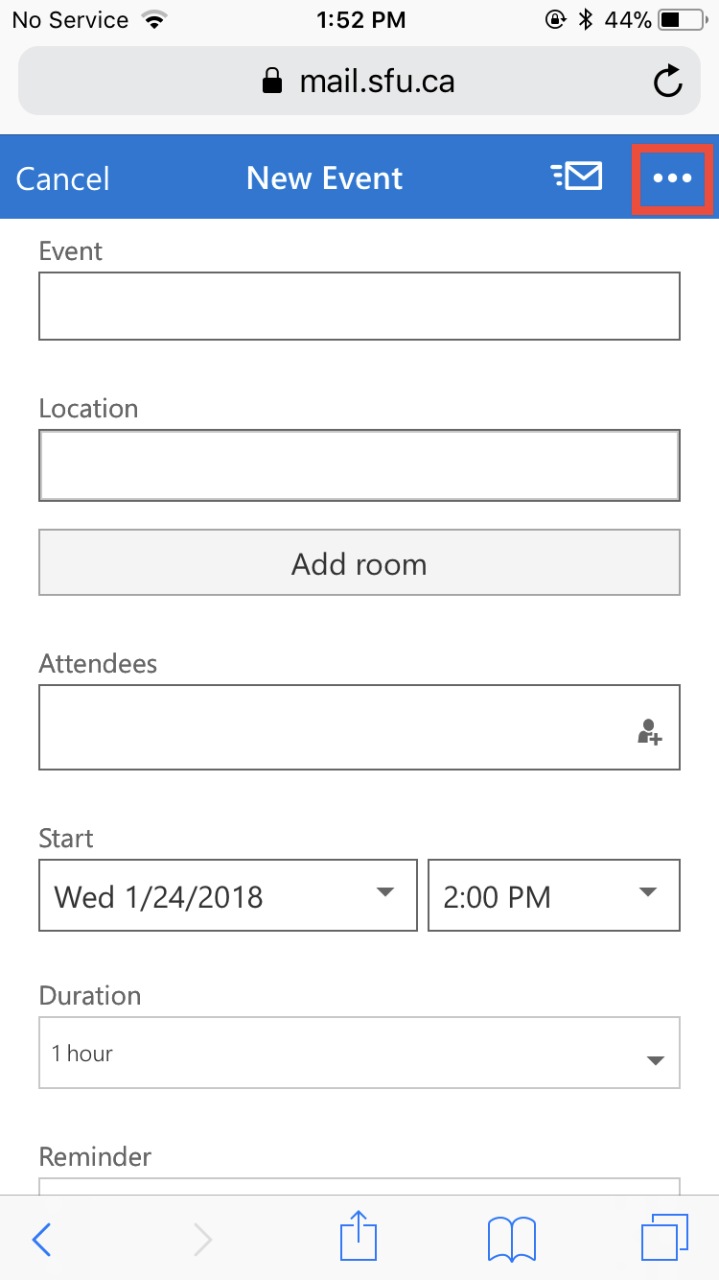Focus the Event title field
Screen dimensions: 719x1280
[359, 306]
